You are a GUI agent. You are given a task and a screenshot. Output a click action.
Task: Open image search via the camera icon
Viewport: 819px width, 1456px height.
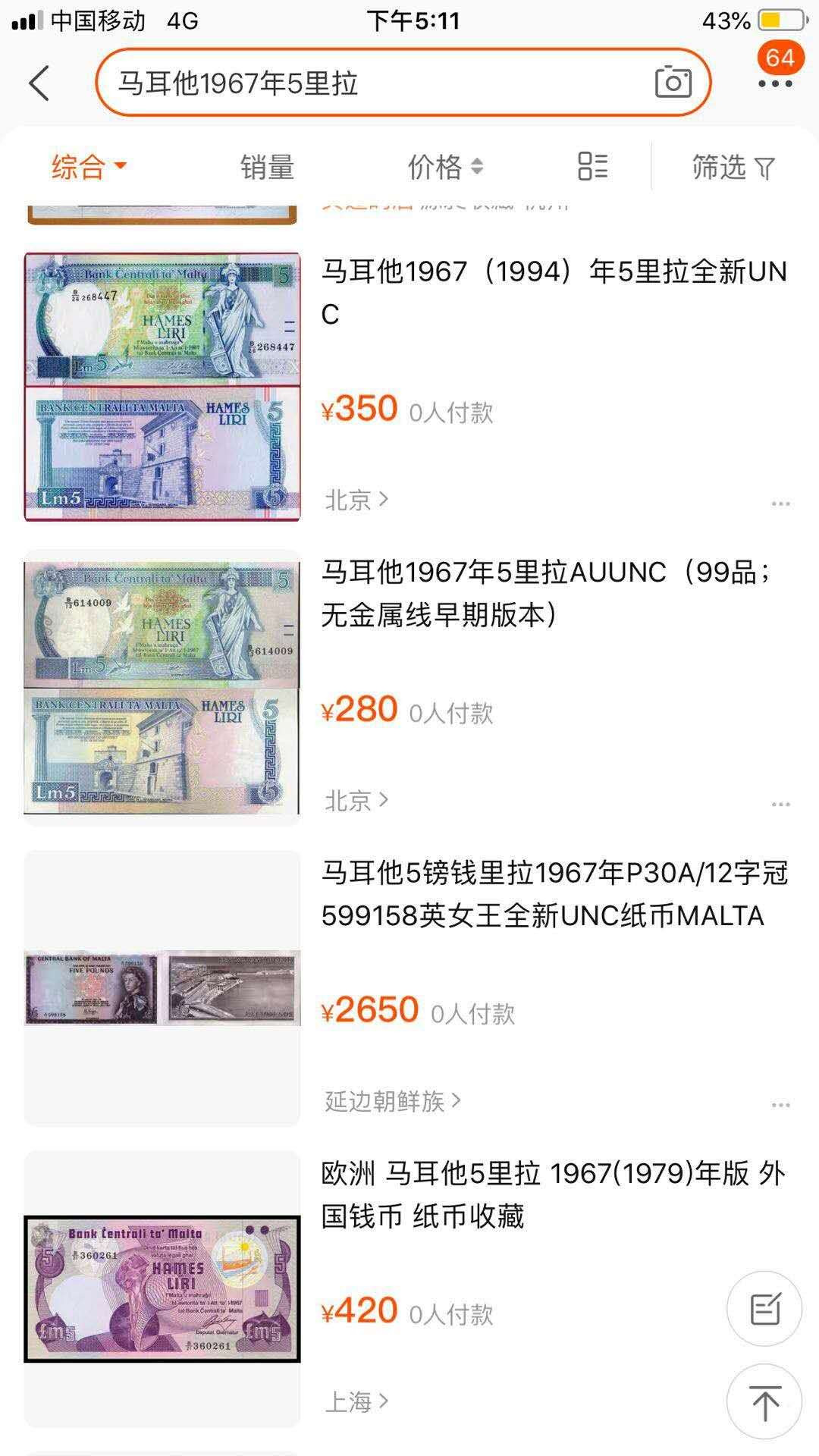[x=673, y=83]
